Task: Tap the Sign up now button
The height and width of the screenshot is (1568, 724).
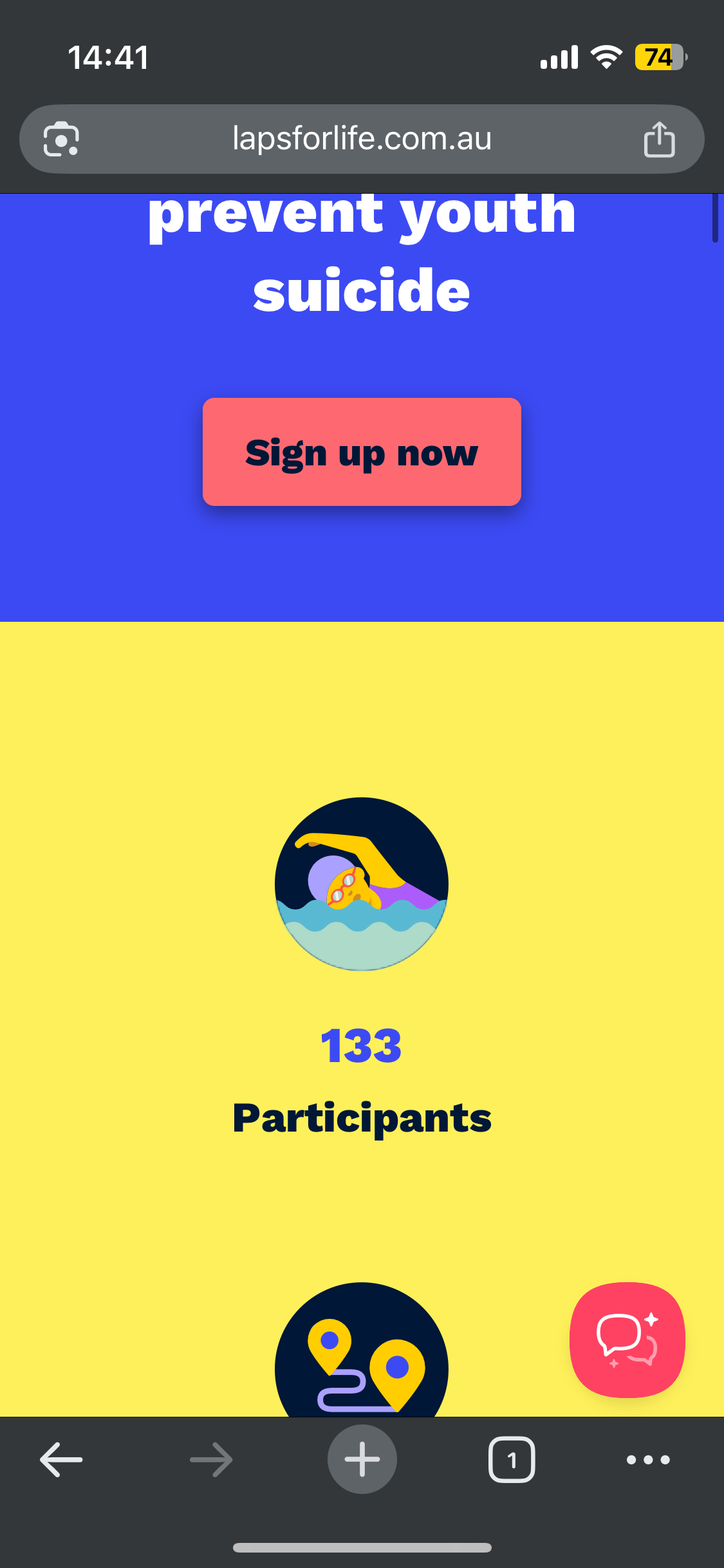Action: click(362, 452)
